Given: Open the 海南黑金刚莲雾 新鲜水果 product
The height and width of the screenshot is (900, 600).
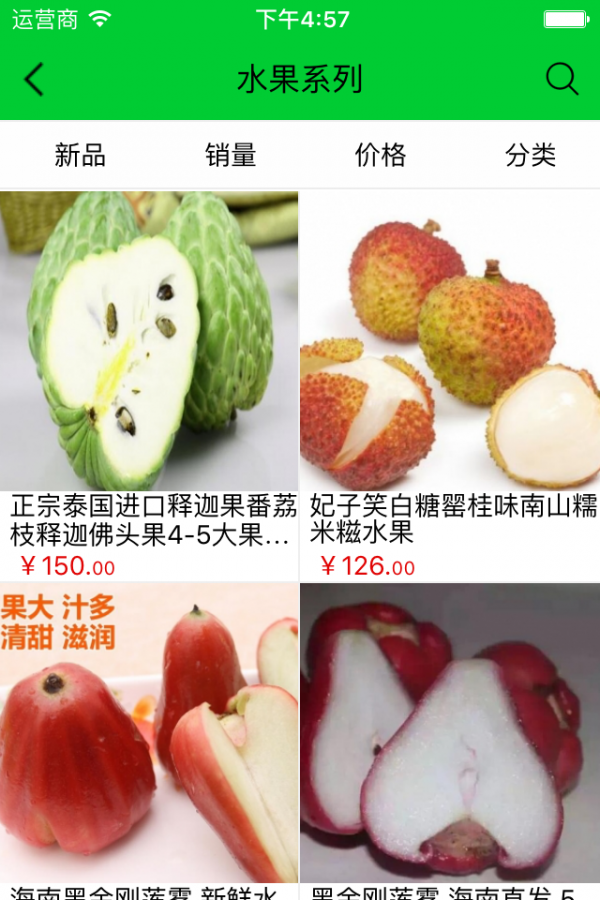Looking at the screenshot, I should [150, 740].
